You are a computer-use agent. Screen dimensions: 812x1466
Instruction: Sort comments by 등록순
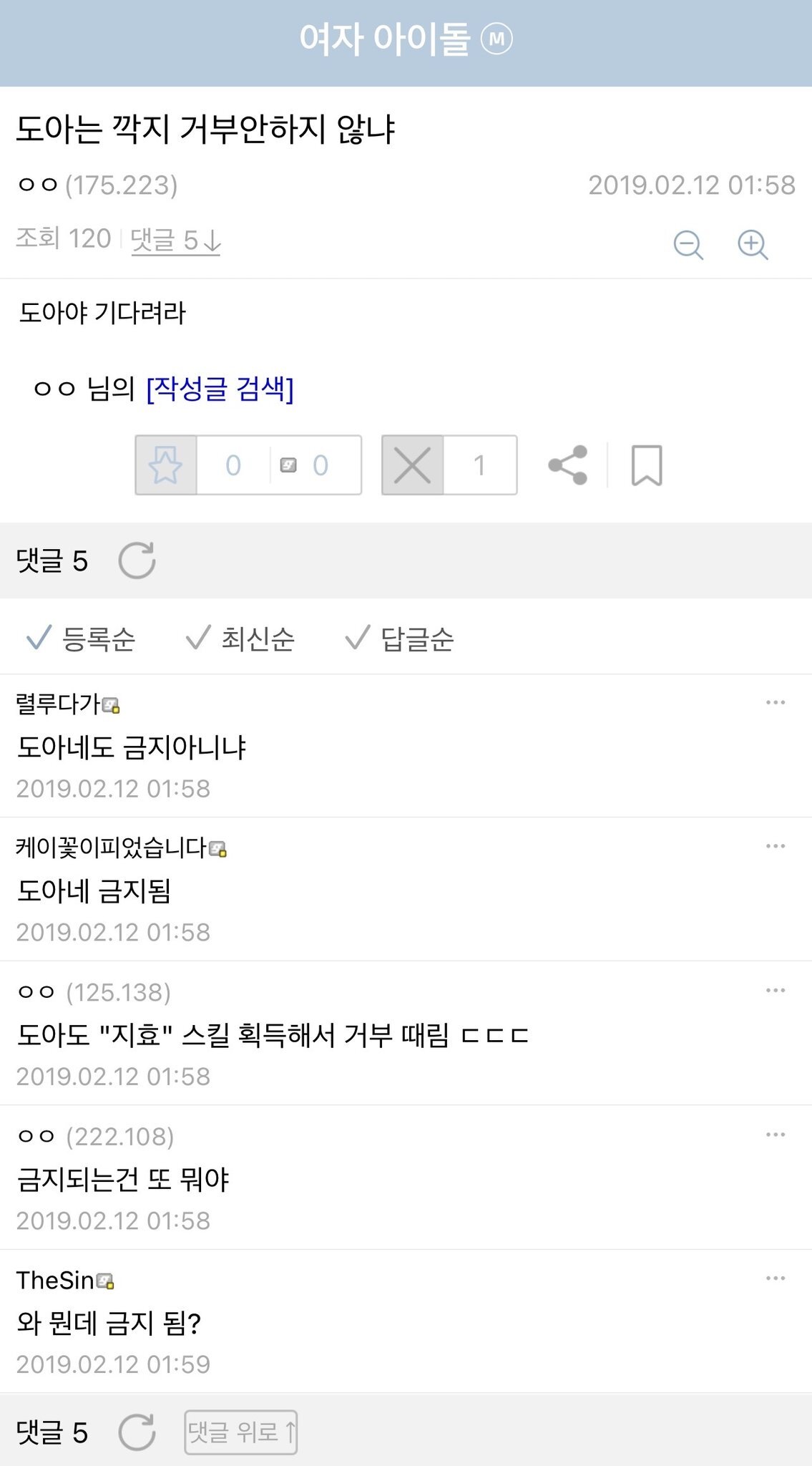tap(80, 639)
